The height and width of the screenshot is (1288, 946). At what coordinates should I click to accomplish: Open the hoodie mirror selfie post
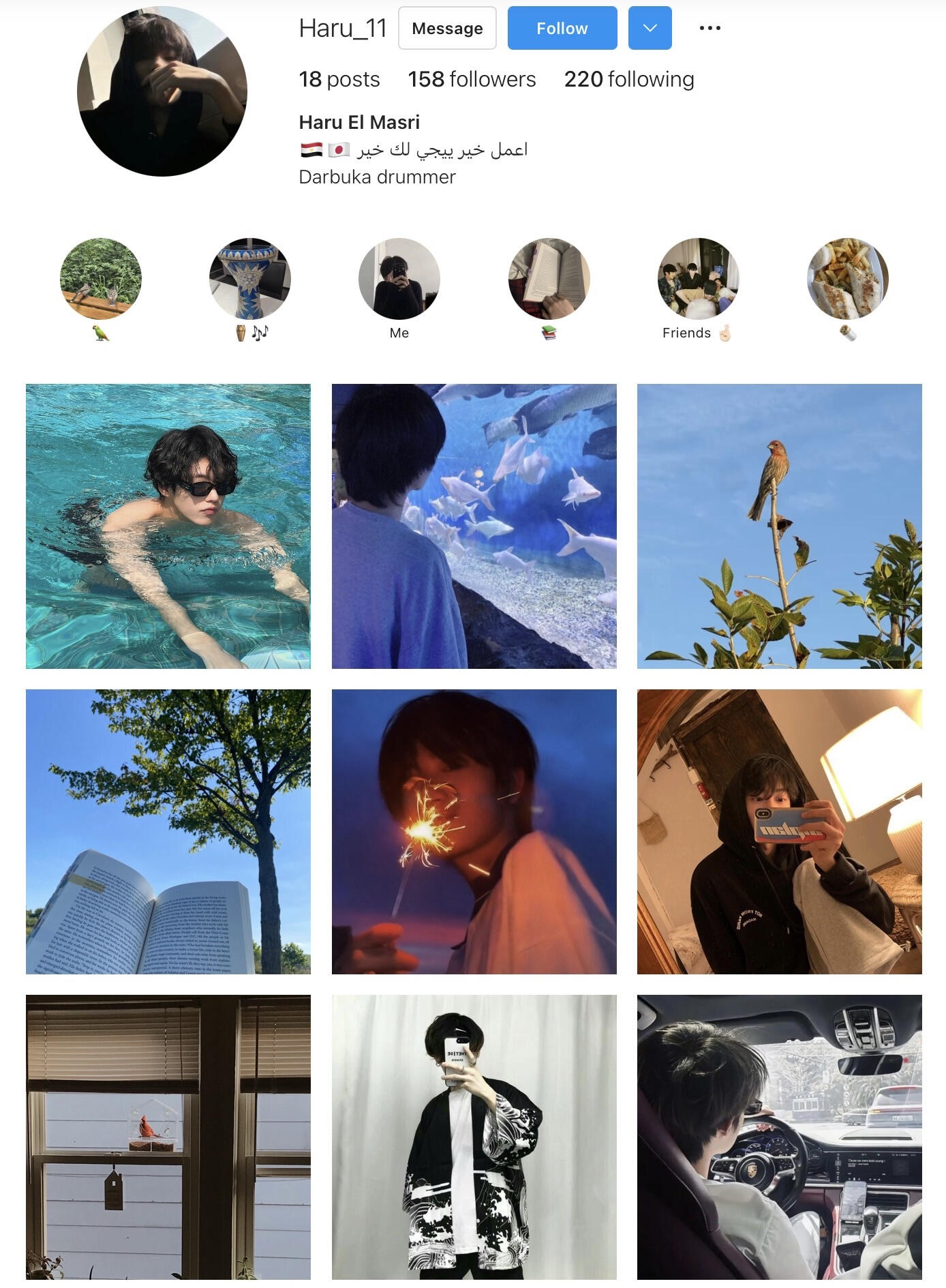tap(779, 831)
